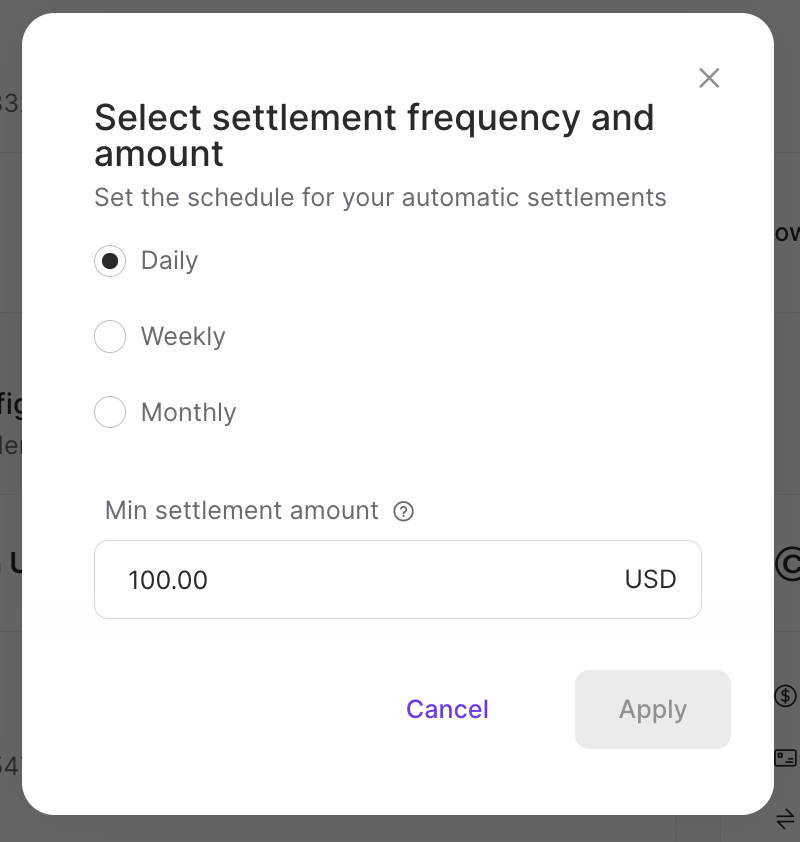This screenshot has width=800, height=842.
Task: Click the help icon beside Min settlement amount
Action: 403,511
